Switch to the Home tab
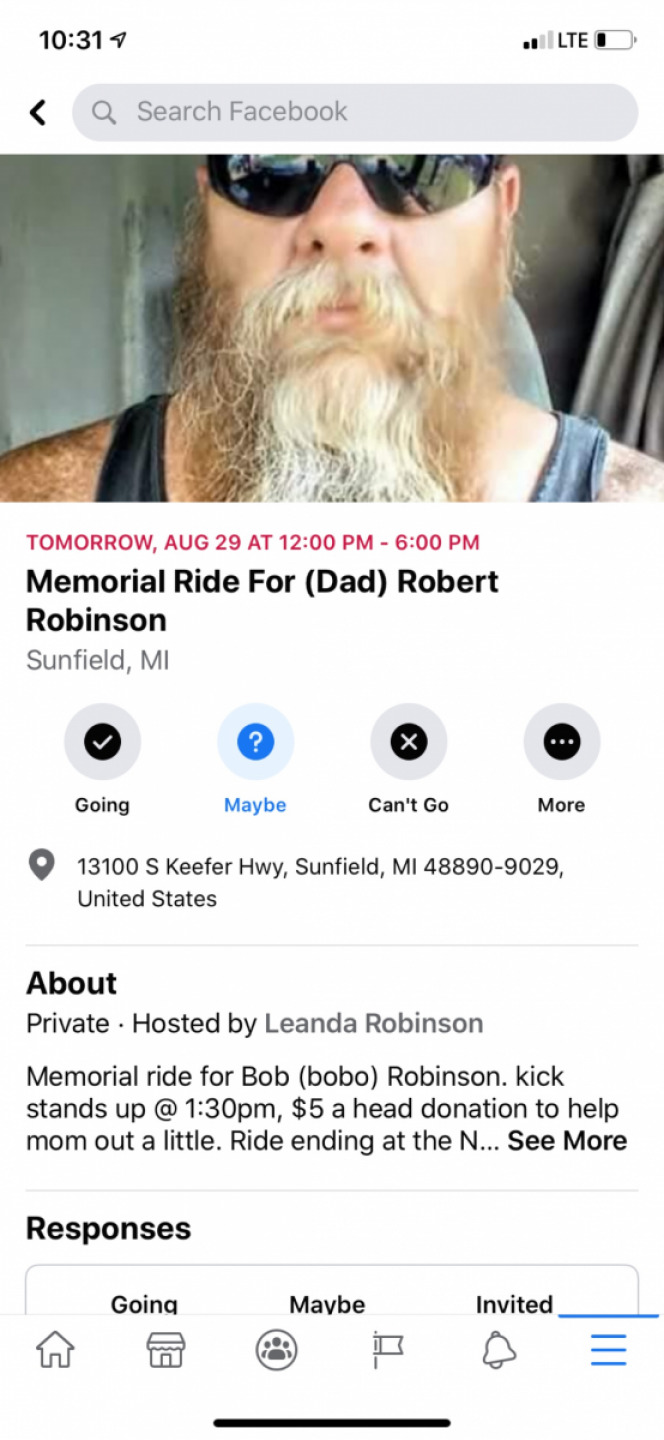 click(x=55, y=1350)
